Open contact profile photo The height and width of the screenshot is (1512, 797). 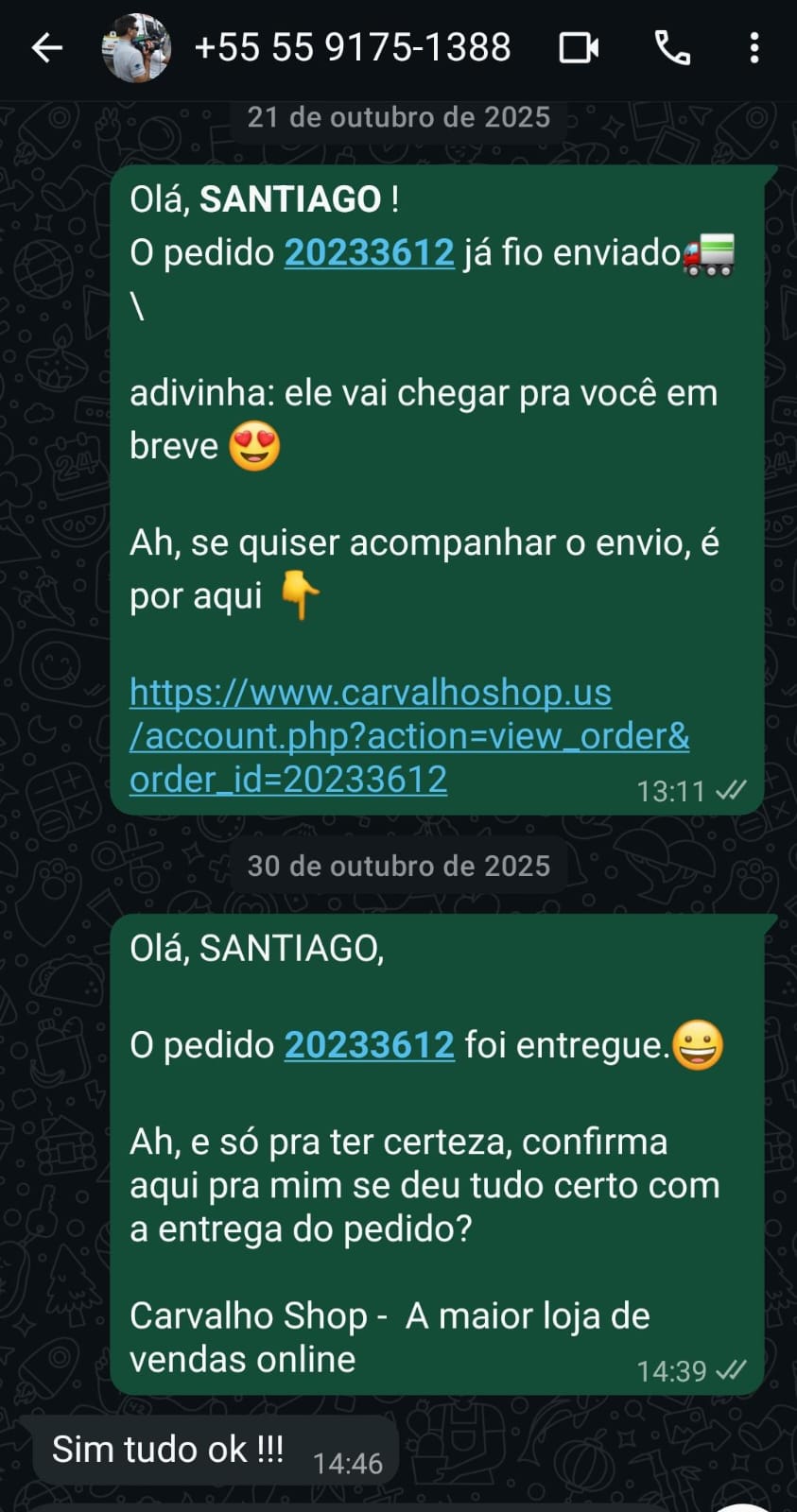coord(136,47)
